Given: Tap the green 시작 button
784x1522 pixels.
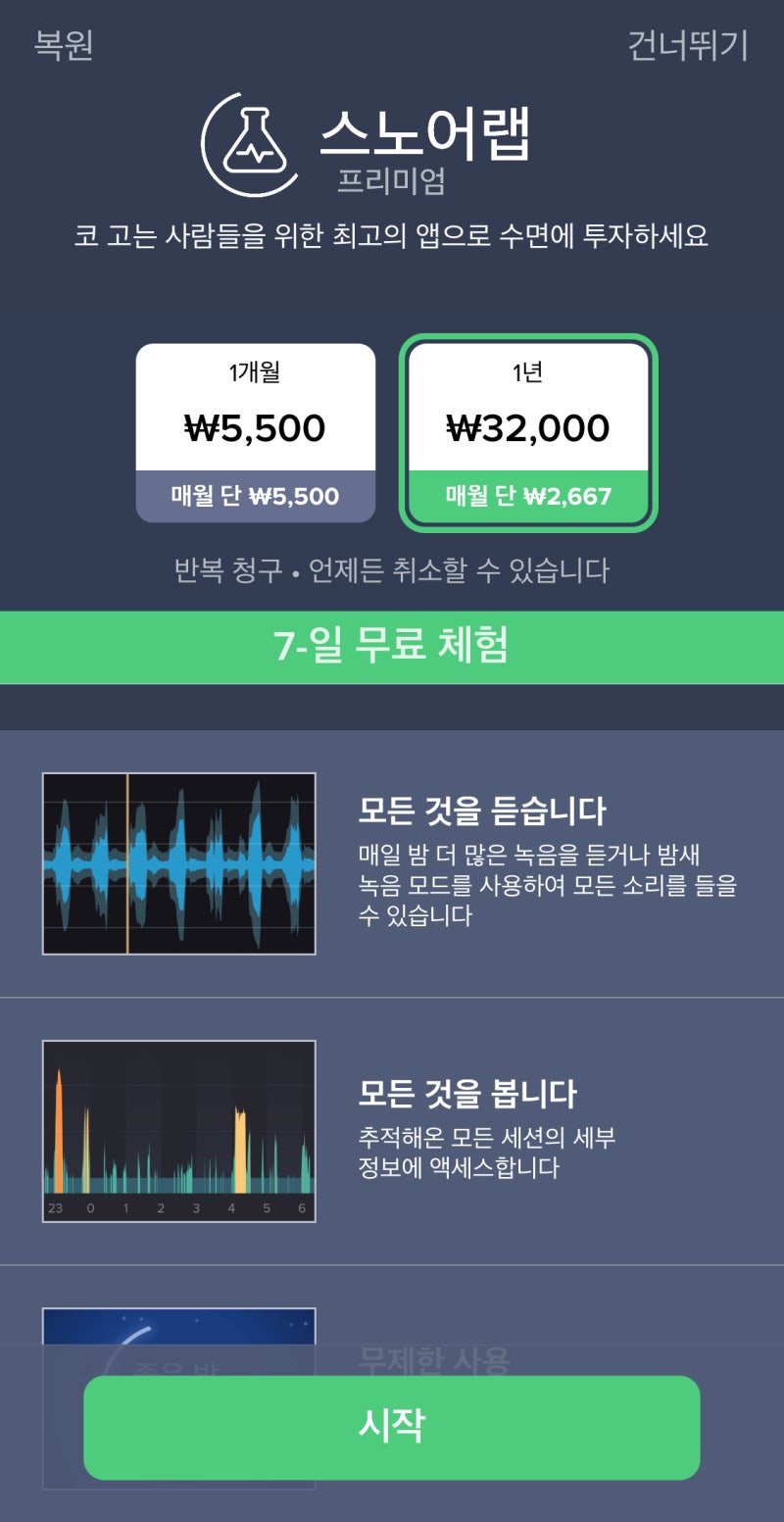Looking at the screenshot, I should point(392,1427).
